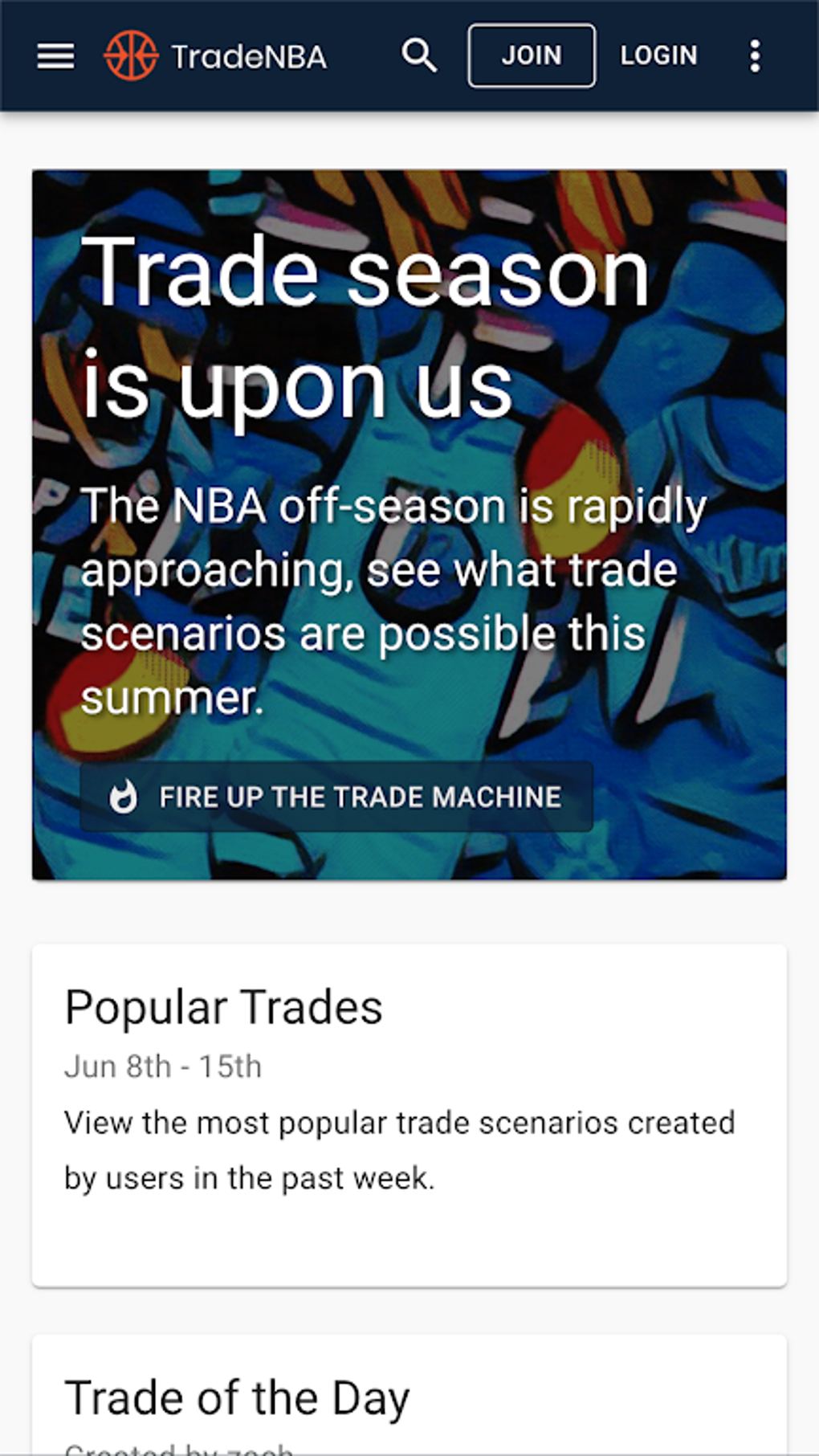Open the hamburger navigation menu
This screenshot has width=819, height=1456.
[x=55, y=56]
